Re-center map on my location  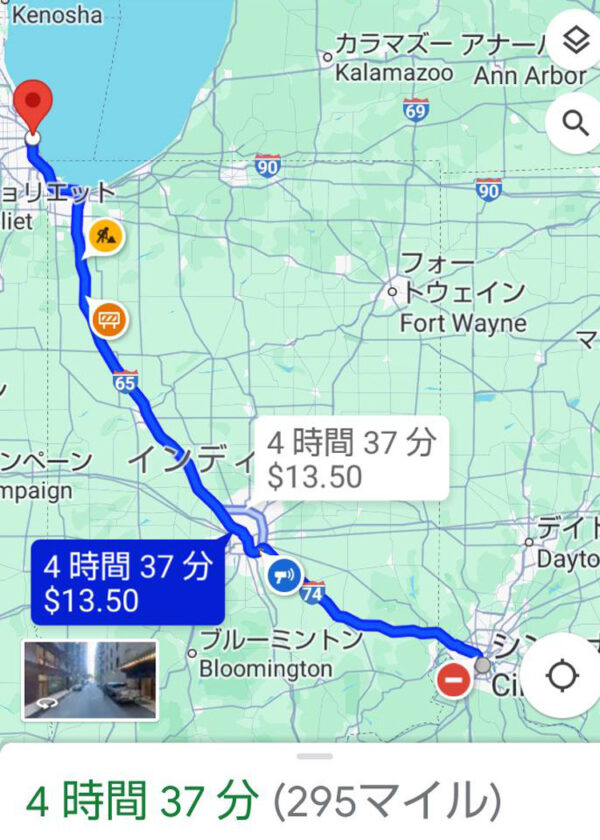click(562, 676)
